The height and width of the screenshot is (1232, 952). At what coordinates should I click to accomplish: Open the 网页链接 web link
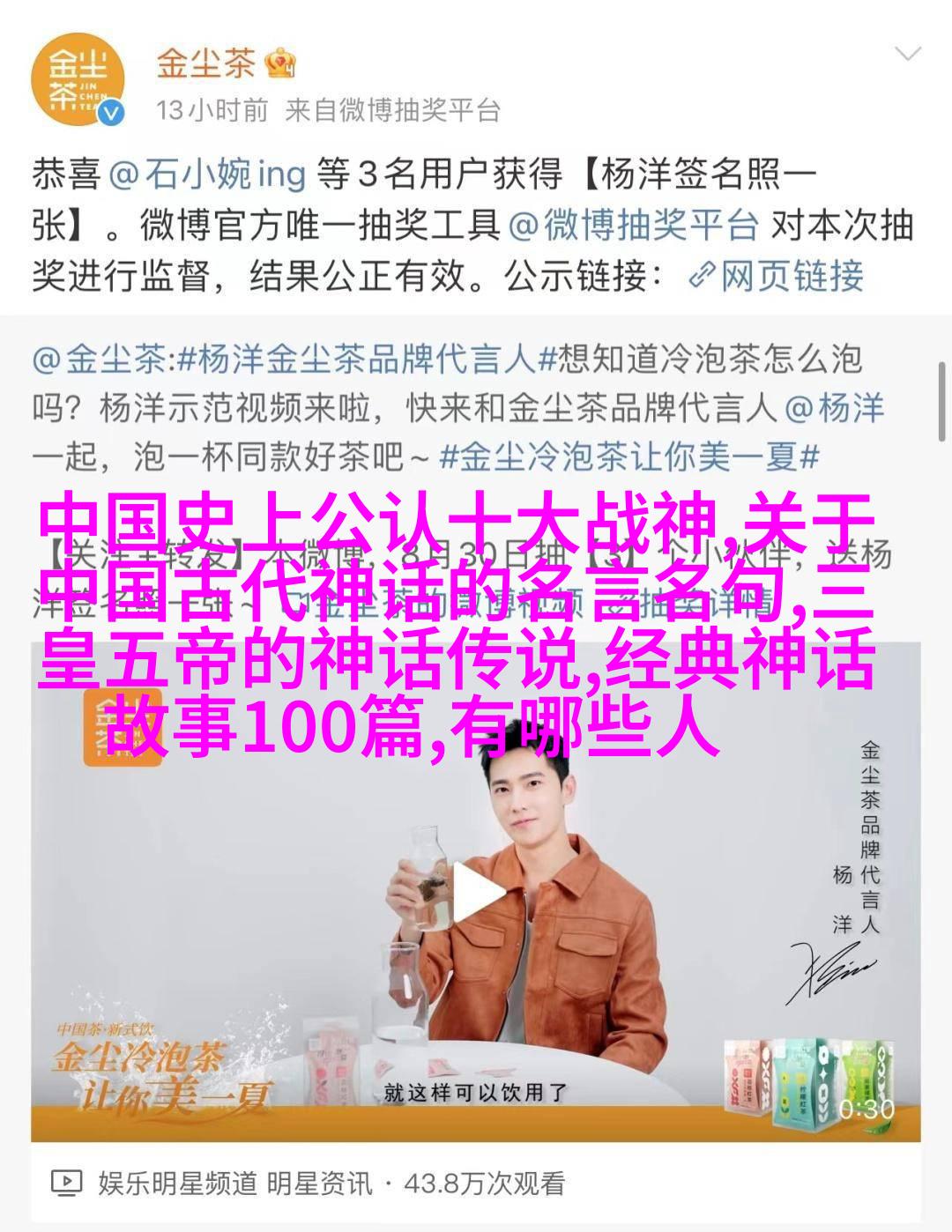[777, 277]
